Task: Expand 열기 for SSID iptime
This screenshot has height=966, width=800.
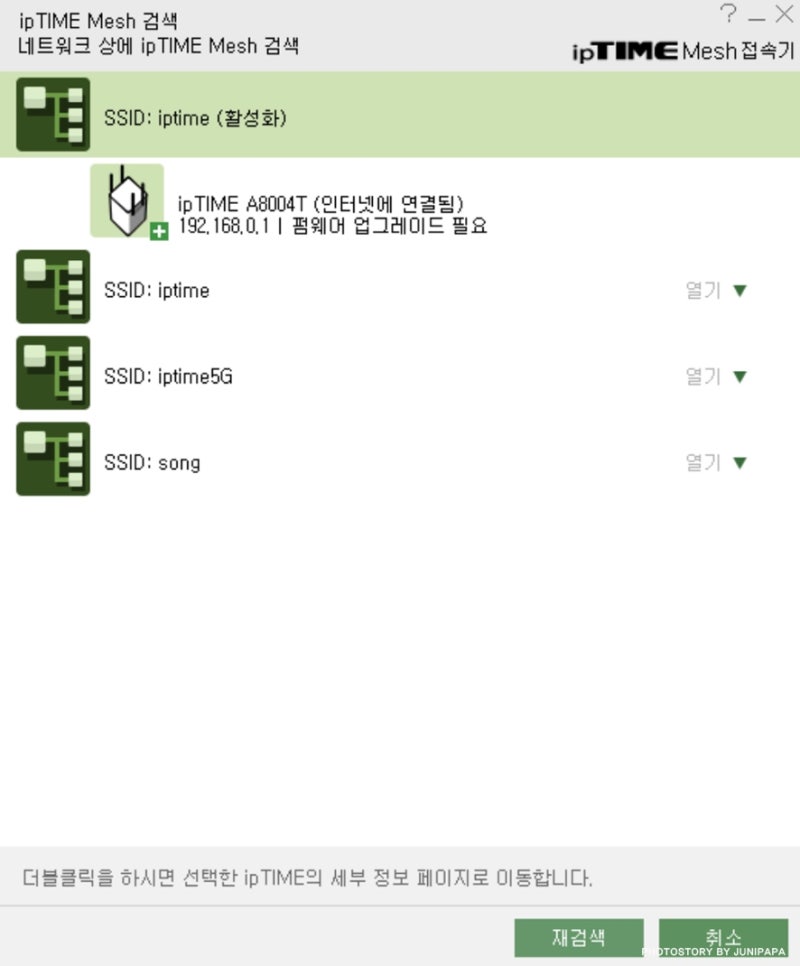Action: click(716, 291)
